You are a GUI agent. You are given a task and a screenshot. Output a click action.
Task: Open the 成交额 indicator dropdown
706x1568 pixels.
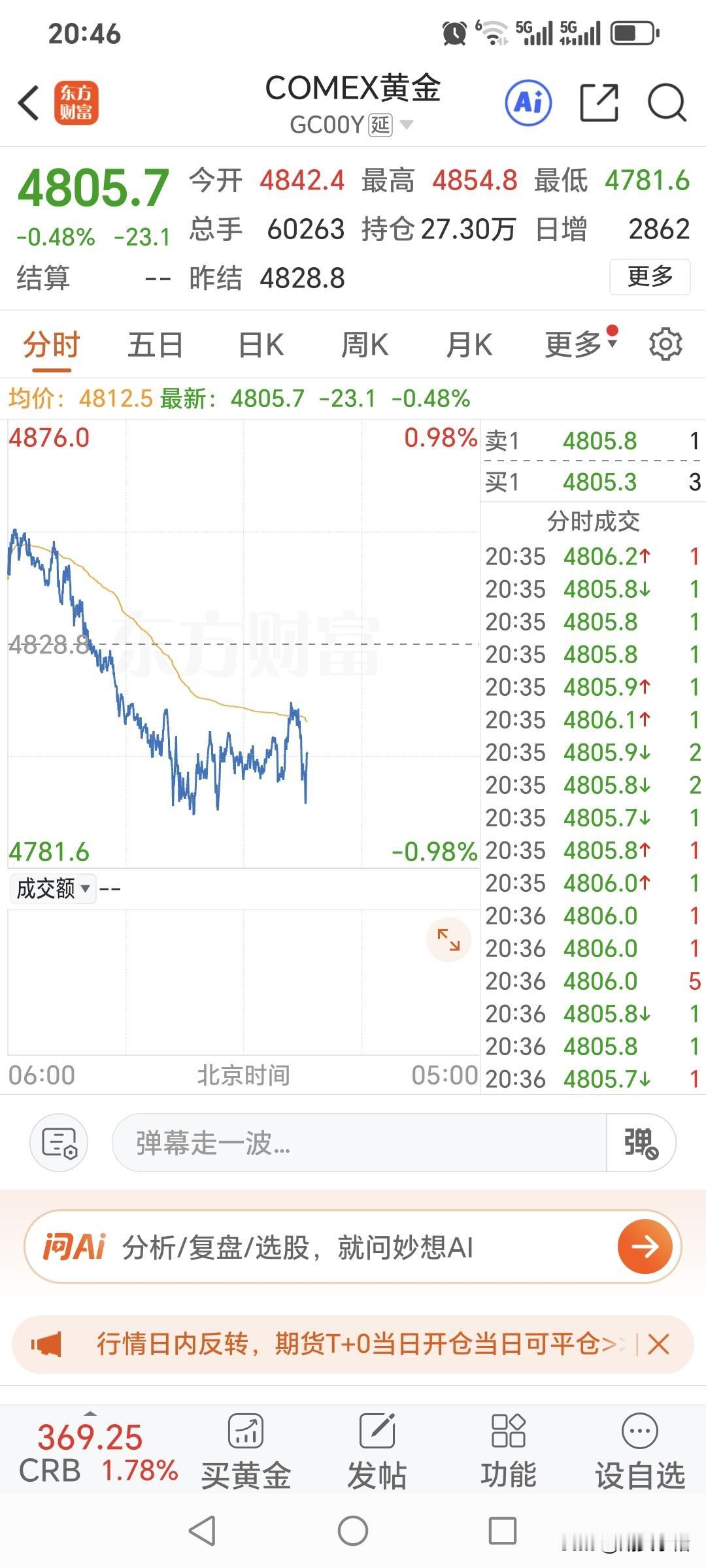coord(52,889)
